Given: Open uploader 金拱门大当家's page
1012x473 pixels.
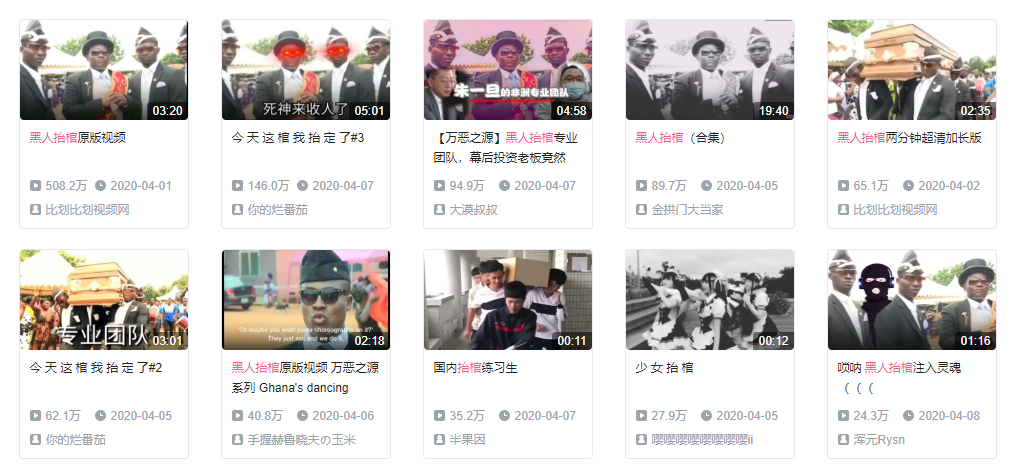Looking at the screenshot, I should (x=687, y=210).
